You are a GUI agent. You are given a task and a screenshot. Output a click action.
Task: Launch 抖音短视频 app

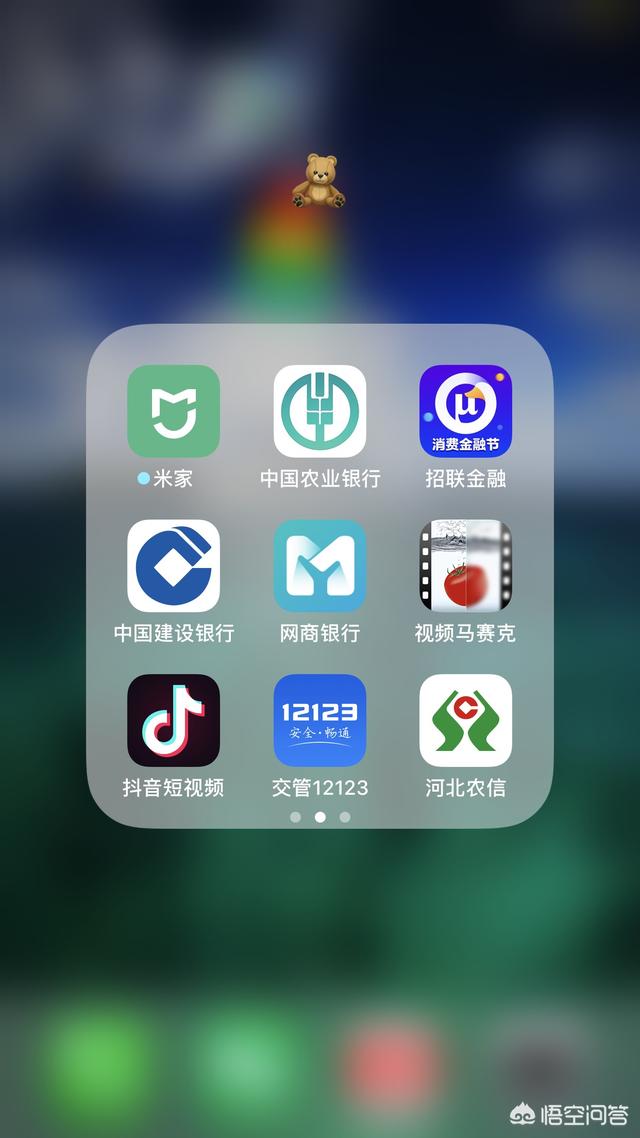[x=173, y=720]
